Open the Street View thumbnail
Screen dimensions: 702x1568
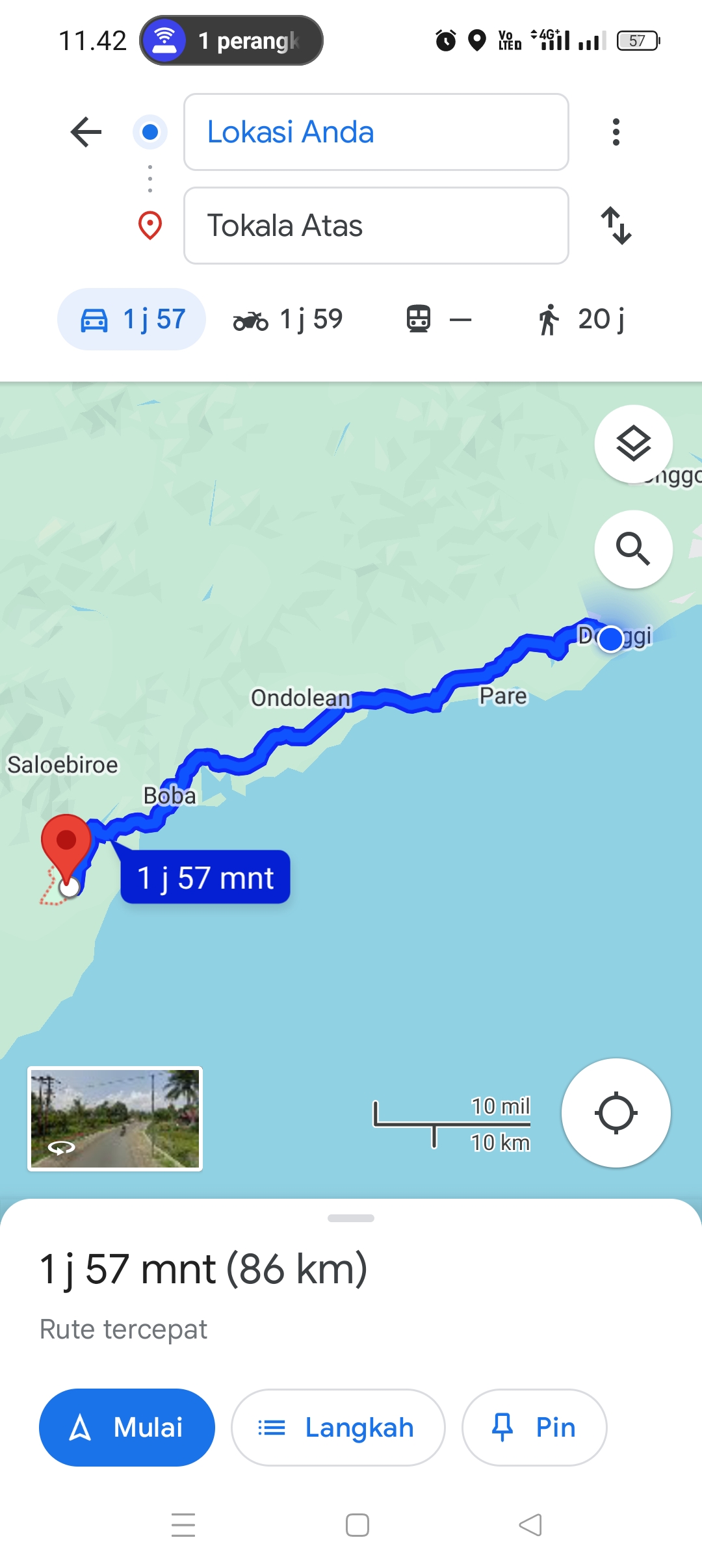(115, 1119)
